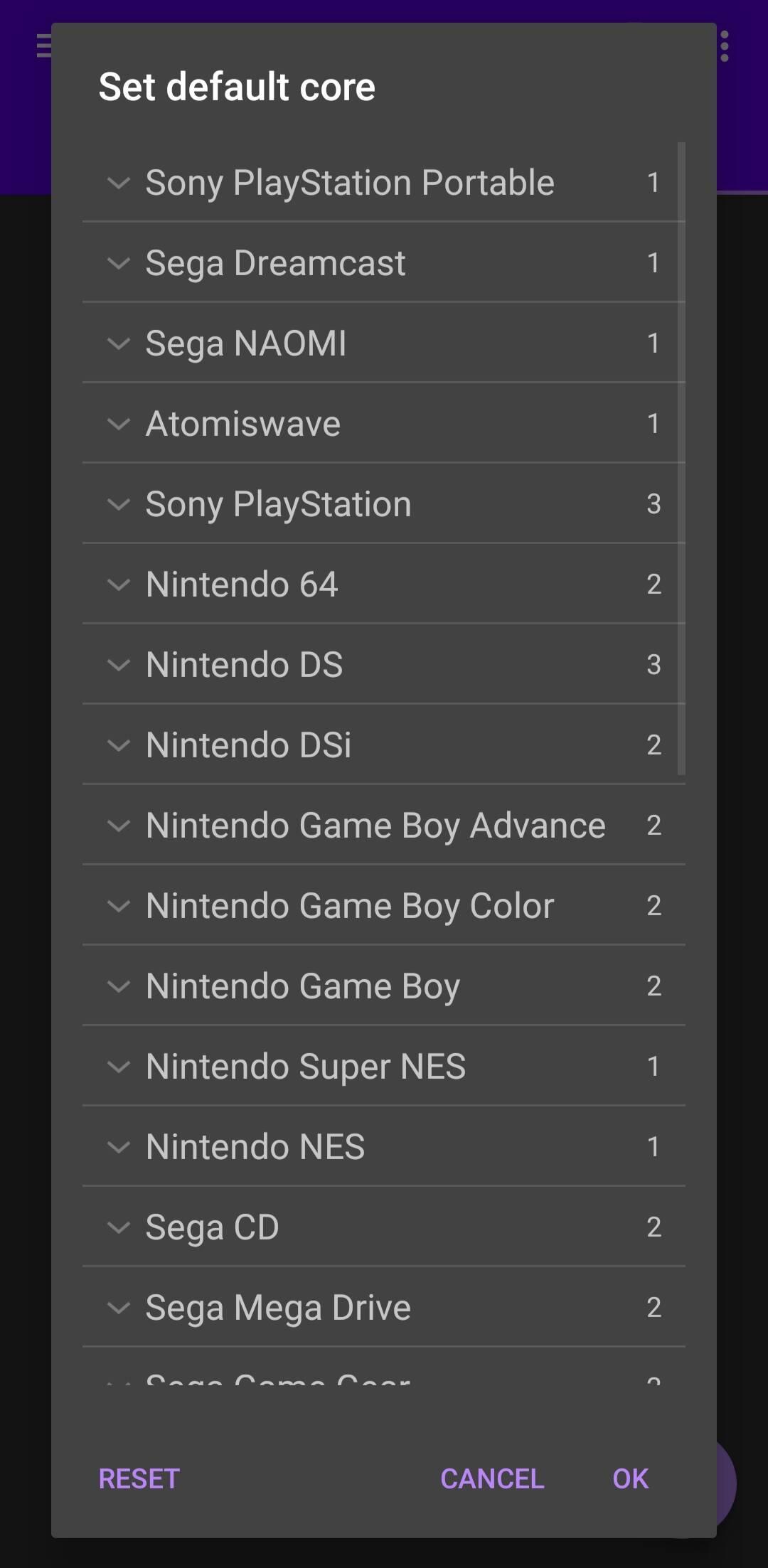Expand Nintendo Game Boy Advance cores
Viewport: 768px width, 1568px height.
pyautogui.click(x=384, y=825)
